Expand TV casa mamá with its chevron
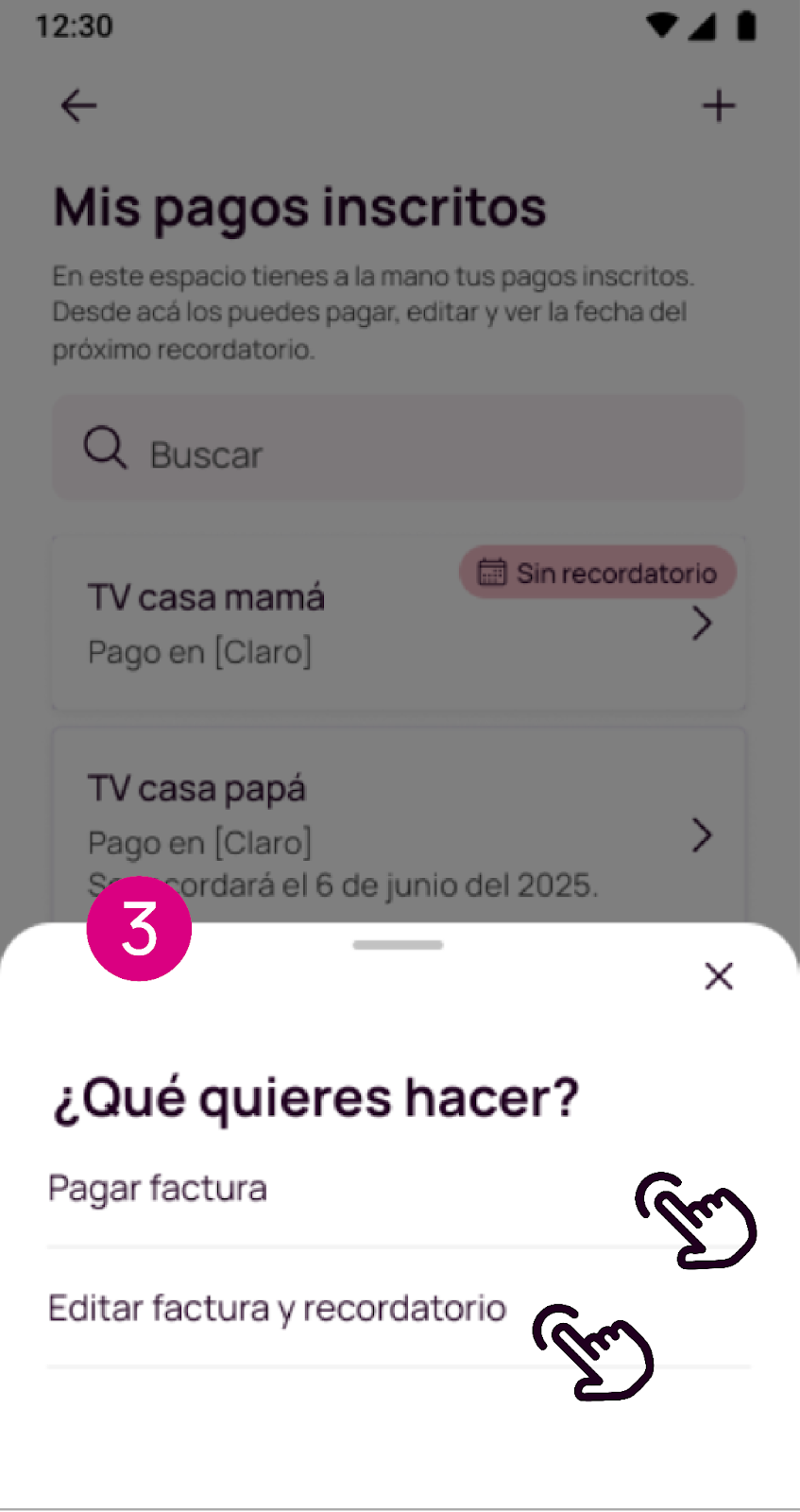This screenshot has height=1512, width=800. coord(701,623)
